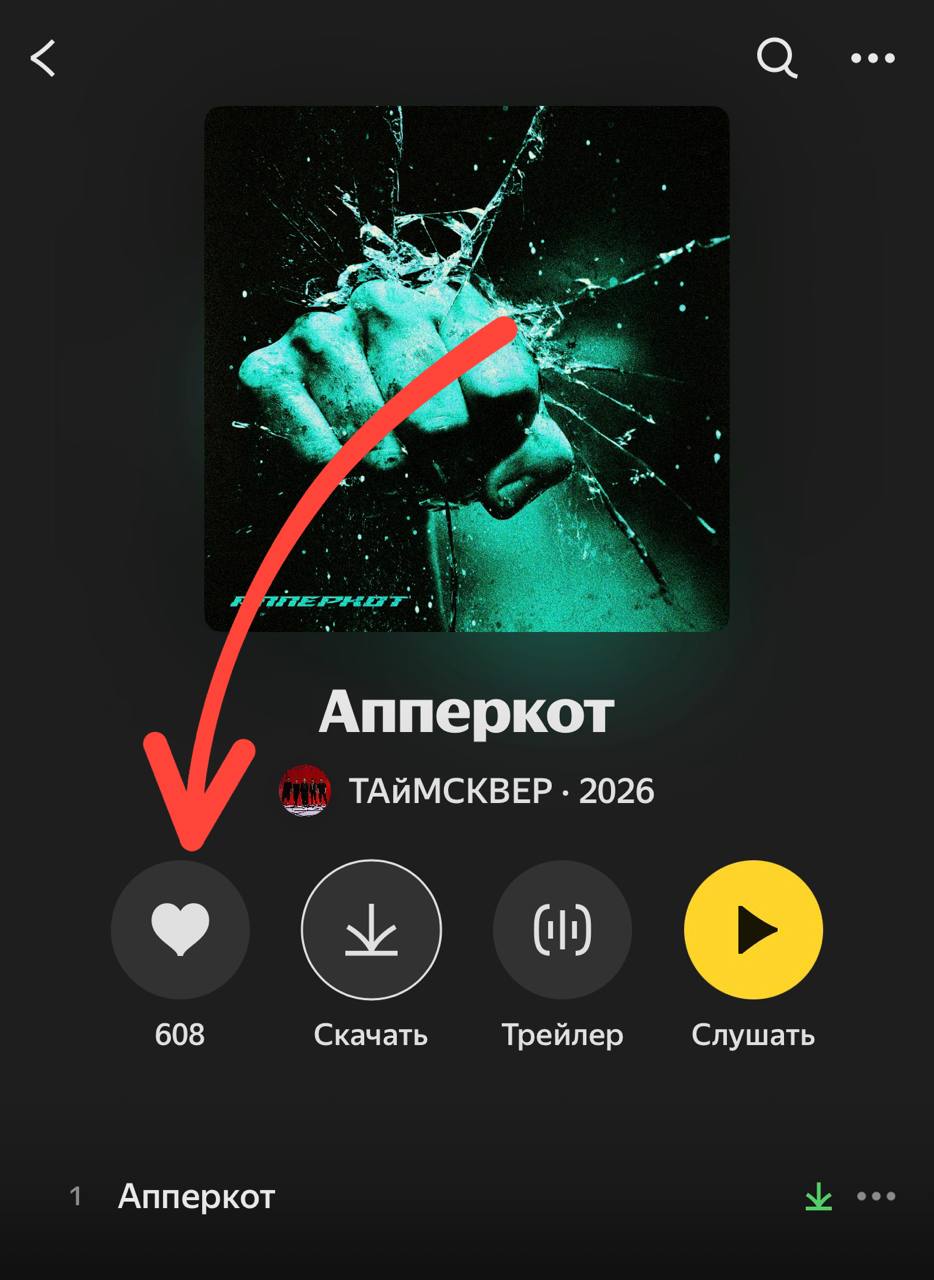Open options for track Апперкот
Image resolution: width=934 pixels, height=1280 pixels.
pos(876,1197)
